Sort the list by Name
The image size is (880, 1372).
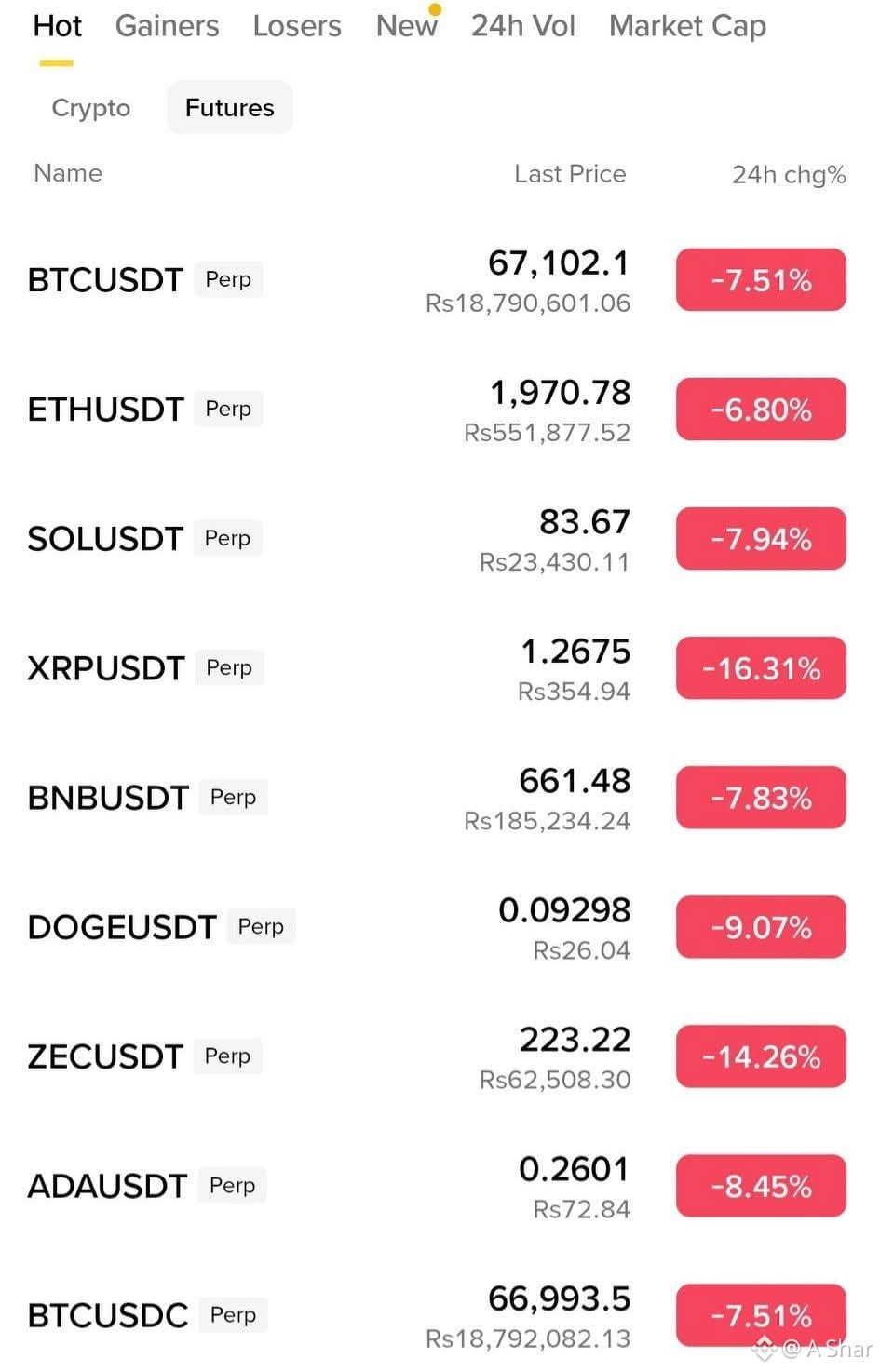click(68, 173)
